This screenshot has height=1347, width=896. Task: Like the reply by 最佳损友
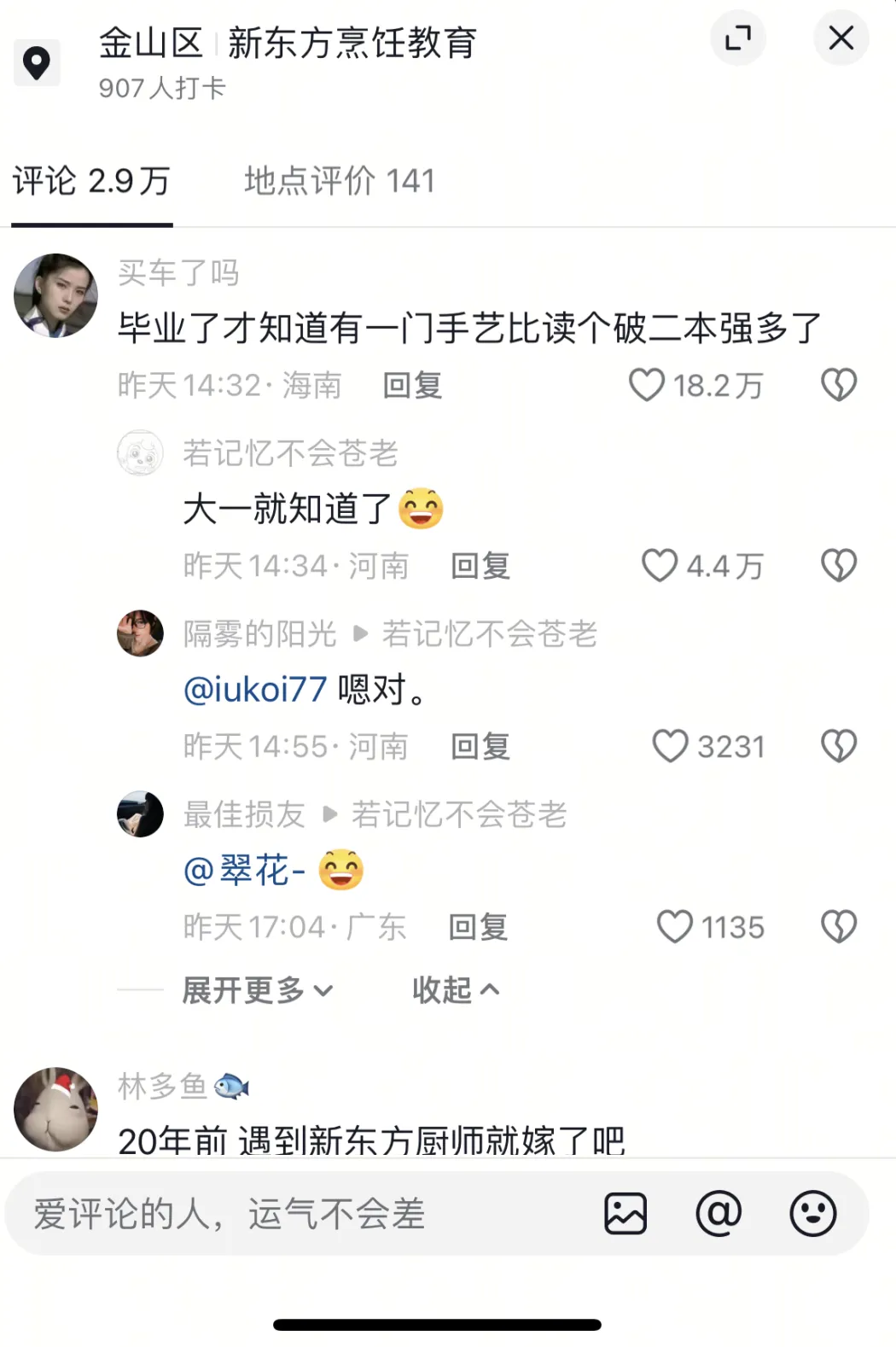click(674, 927)
